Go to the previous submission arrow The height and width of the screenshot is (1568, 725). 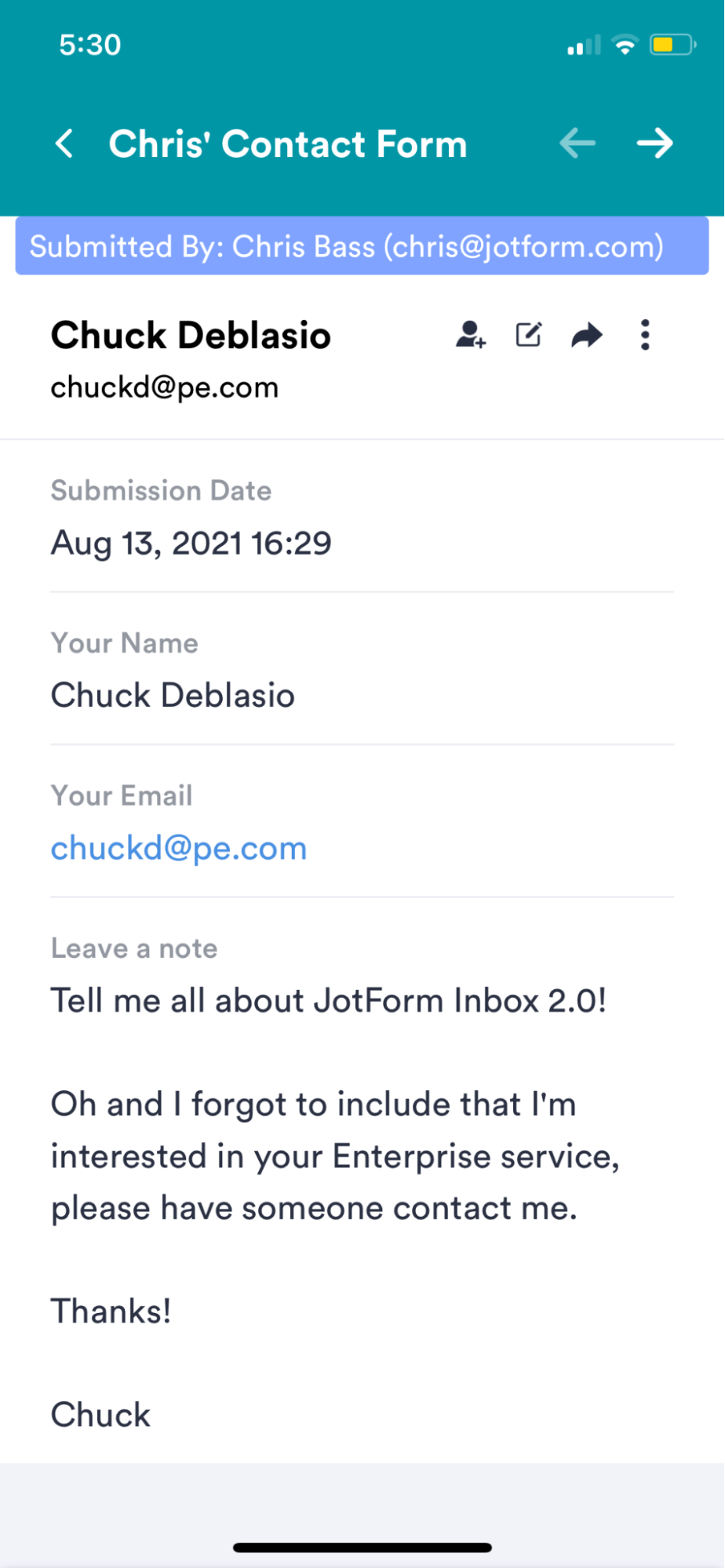click(x=577, y=144)
